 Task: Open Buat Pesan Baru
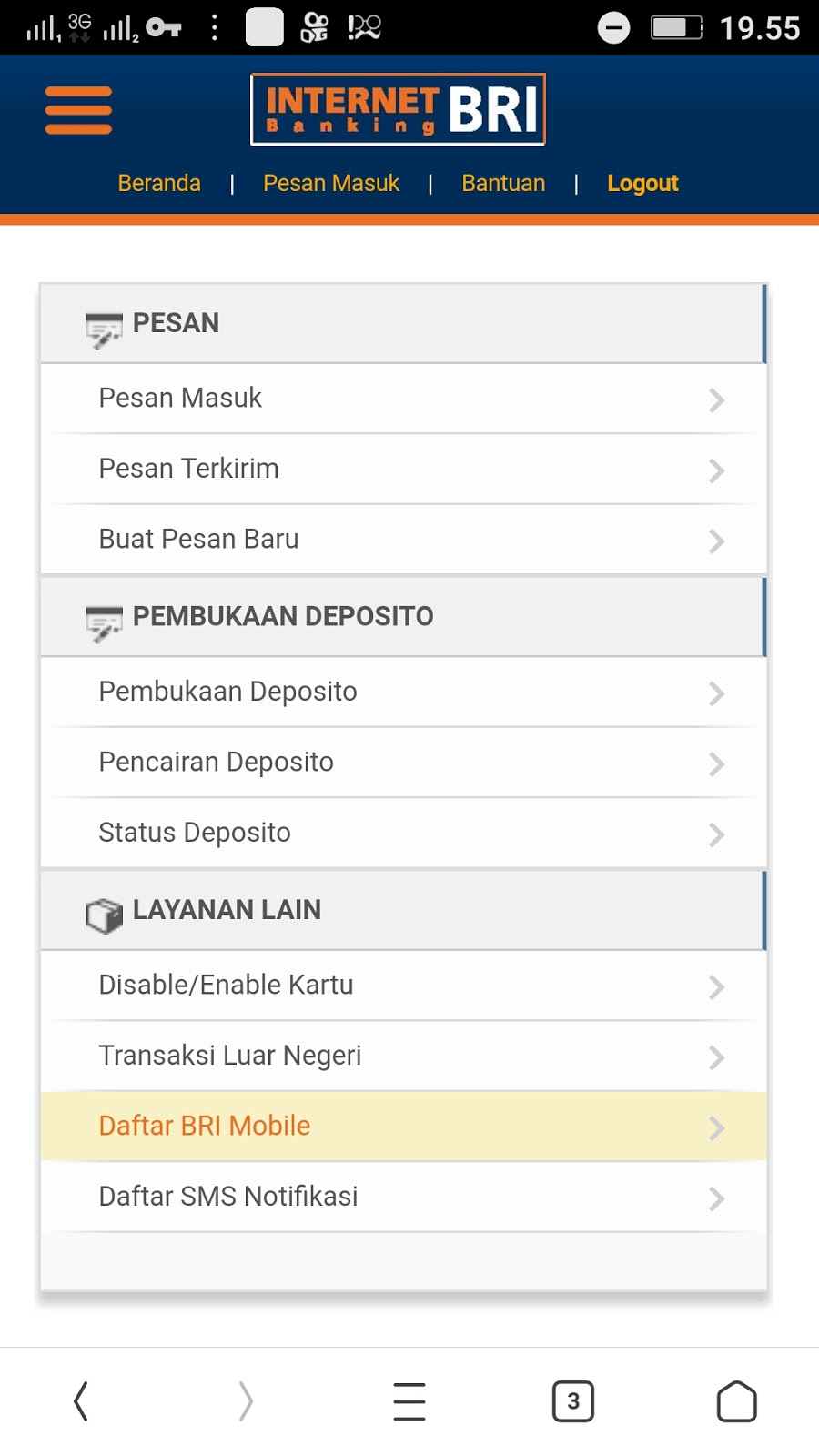point(198,539)
